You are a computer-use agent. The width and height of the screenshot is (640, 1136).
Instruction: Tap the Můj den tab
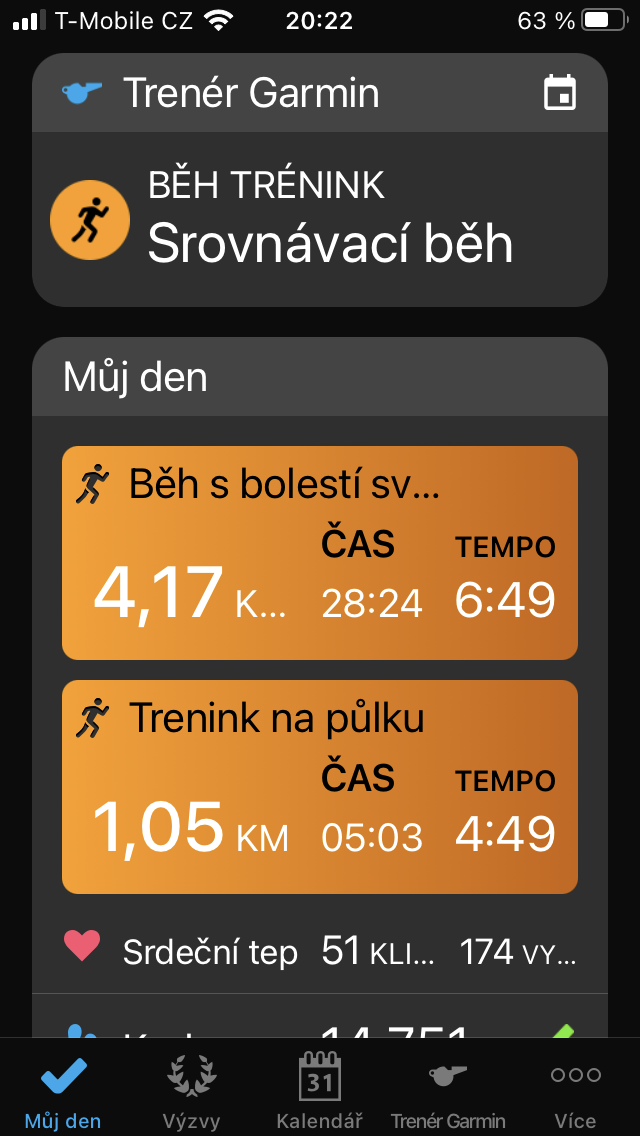coord(64,1088)
